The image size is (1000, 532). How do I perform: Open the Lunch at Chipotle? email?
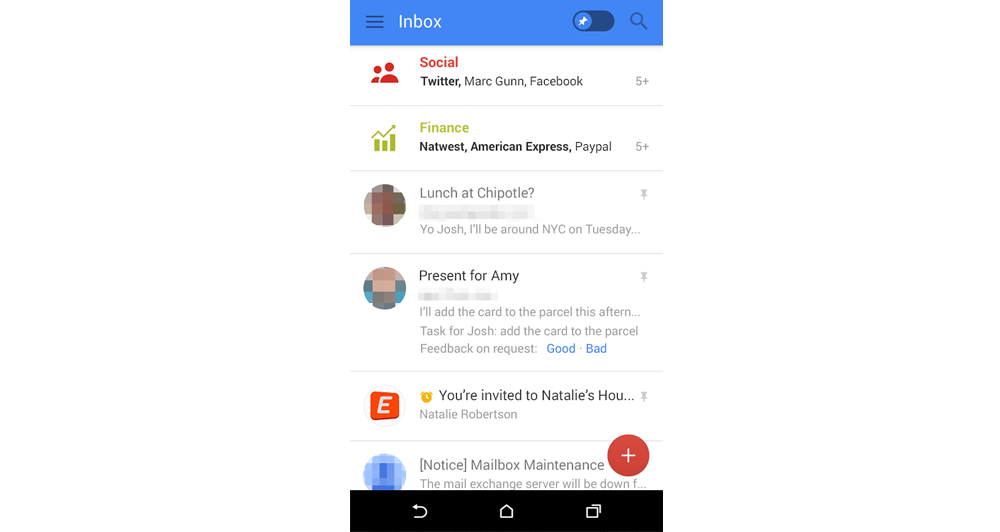click(x=510, y=210)
